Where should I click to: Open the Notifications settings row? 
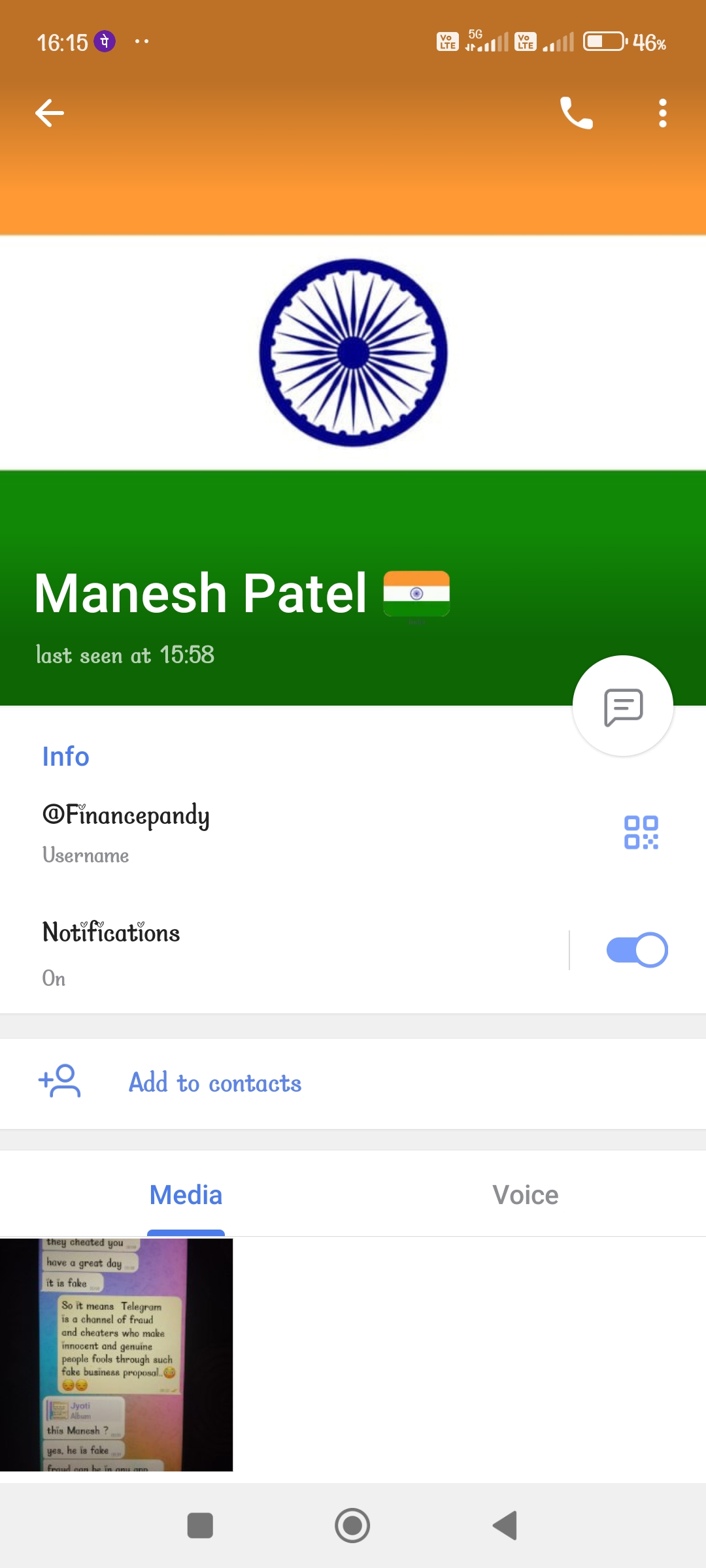[261, 951]
